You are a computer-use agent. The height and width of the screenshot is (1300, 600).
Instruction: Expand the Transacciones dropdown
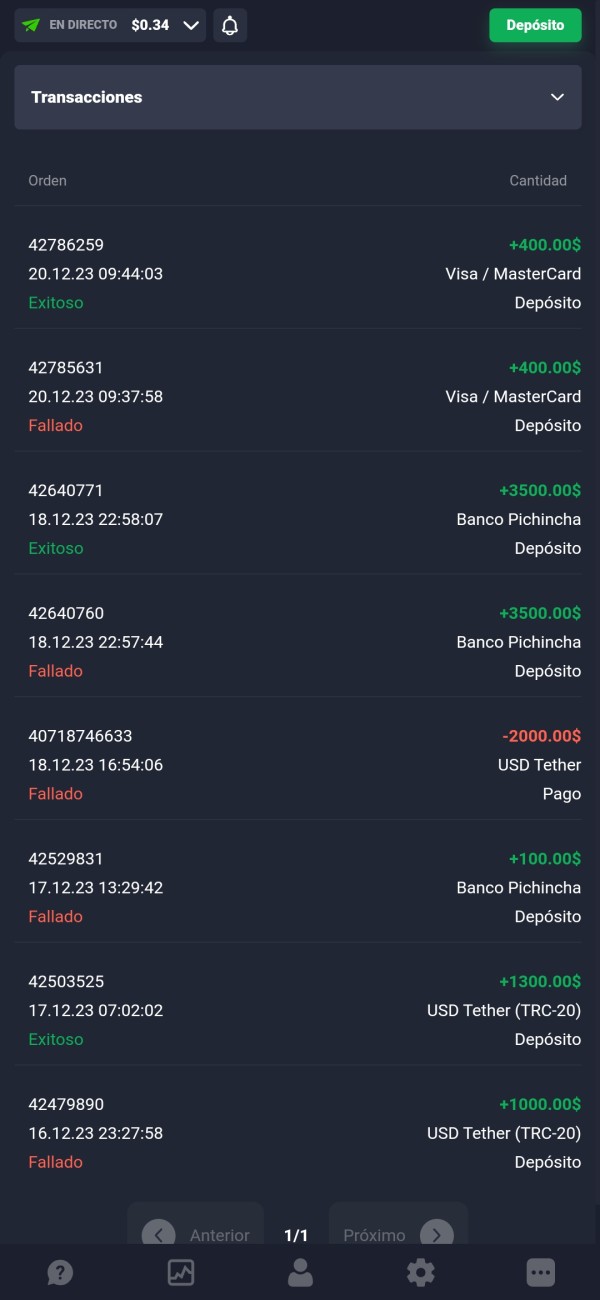tap(298, 97)
